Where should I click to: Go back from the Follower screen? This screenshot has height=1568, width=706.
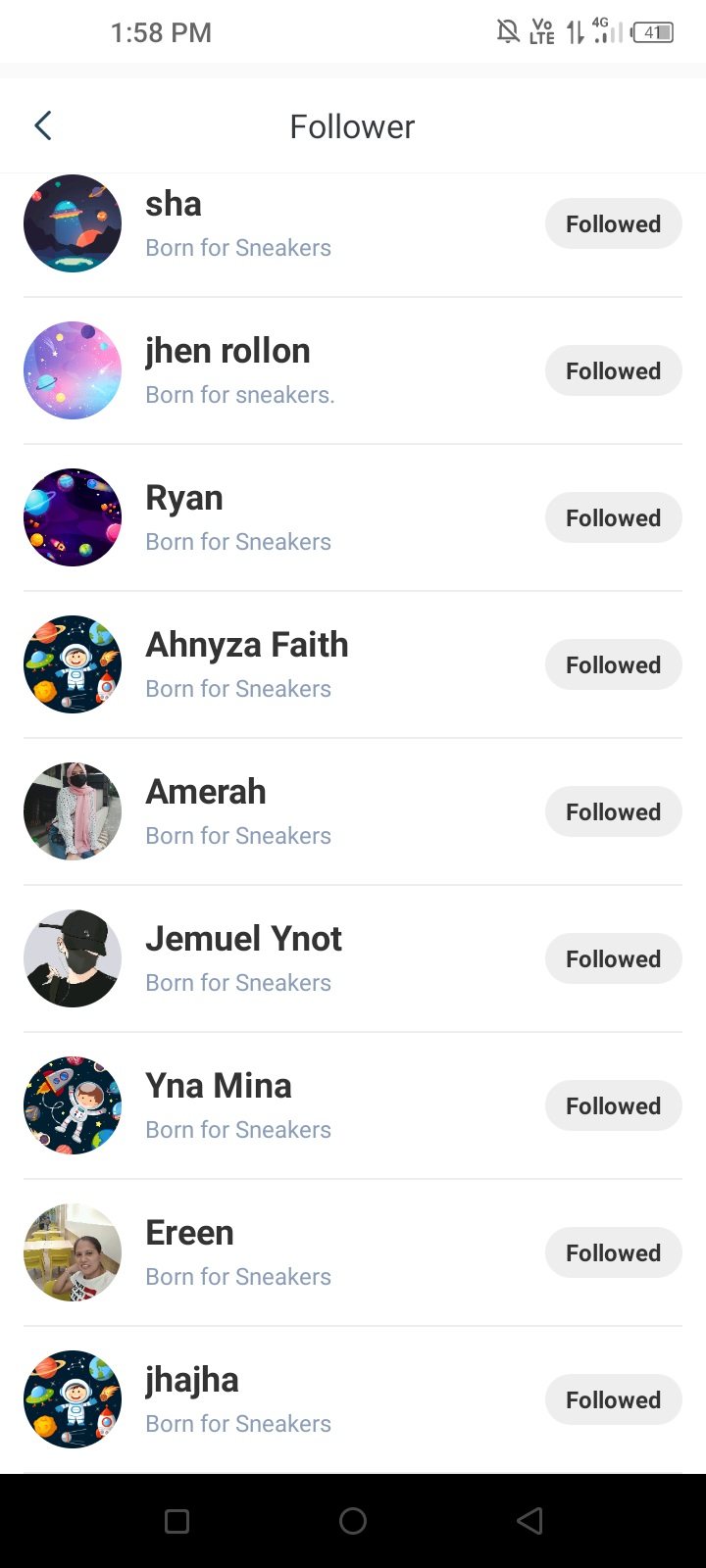(x=43, y=125)
